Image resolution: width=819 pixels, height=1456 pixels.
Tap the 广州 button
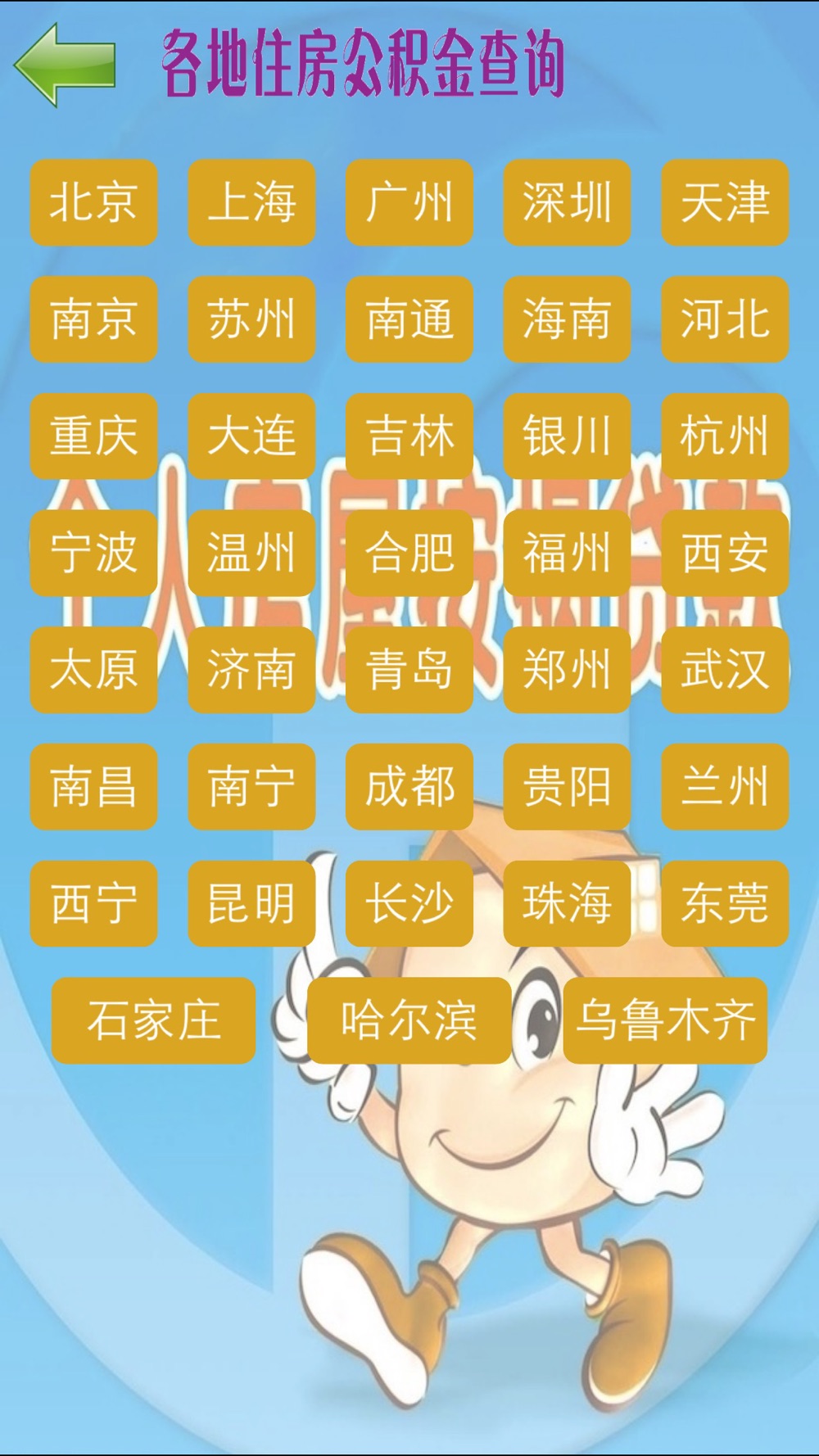pos(409,202)
